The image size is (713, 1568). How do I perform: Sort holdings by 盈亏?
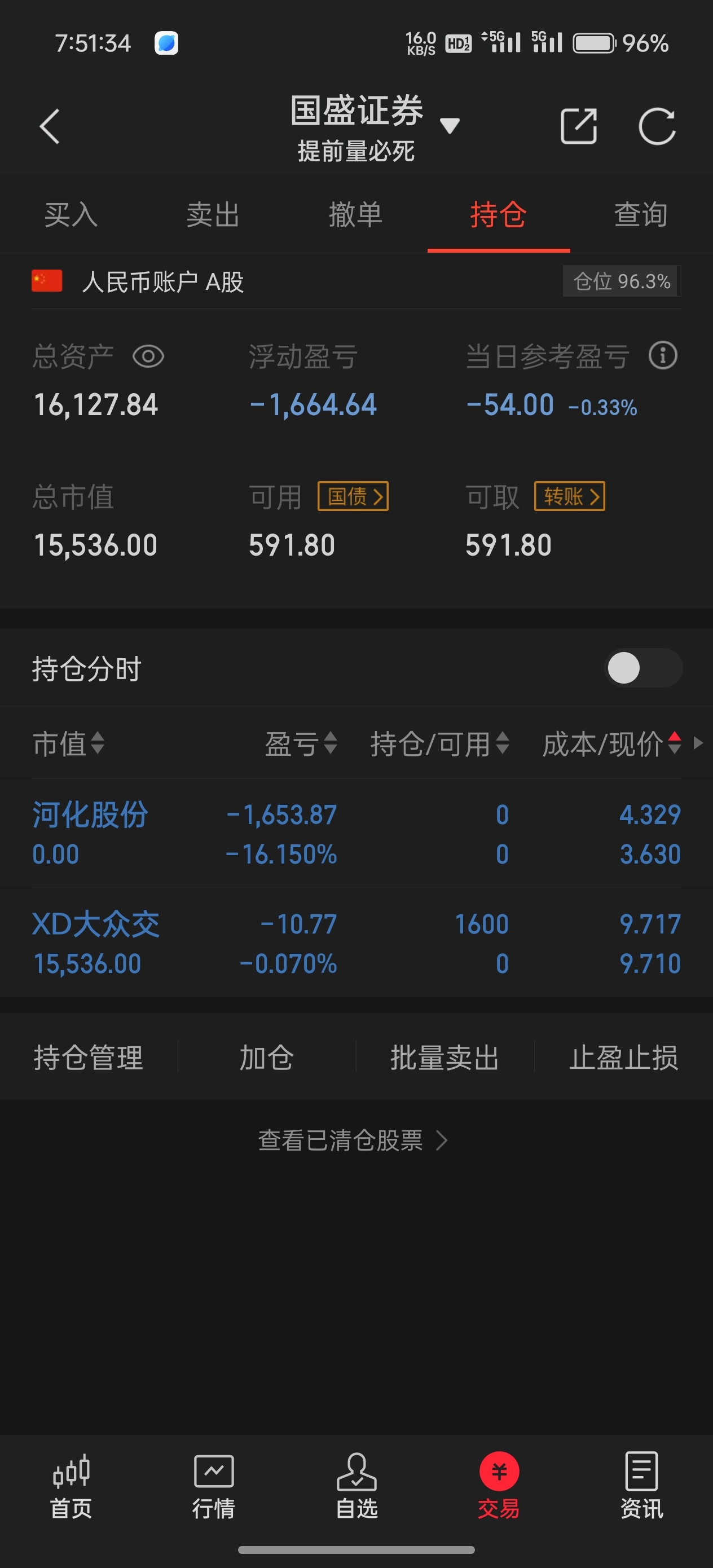click(x=301, y=743)
